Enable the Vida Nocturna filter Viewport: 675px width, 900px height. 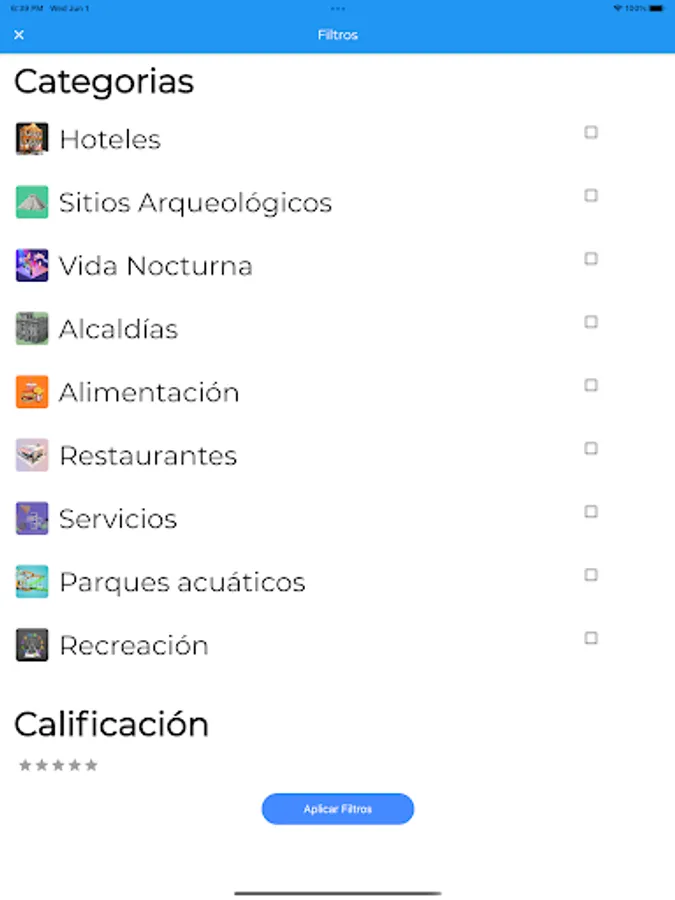[591, 259]
